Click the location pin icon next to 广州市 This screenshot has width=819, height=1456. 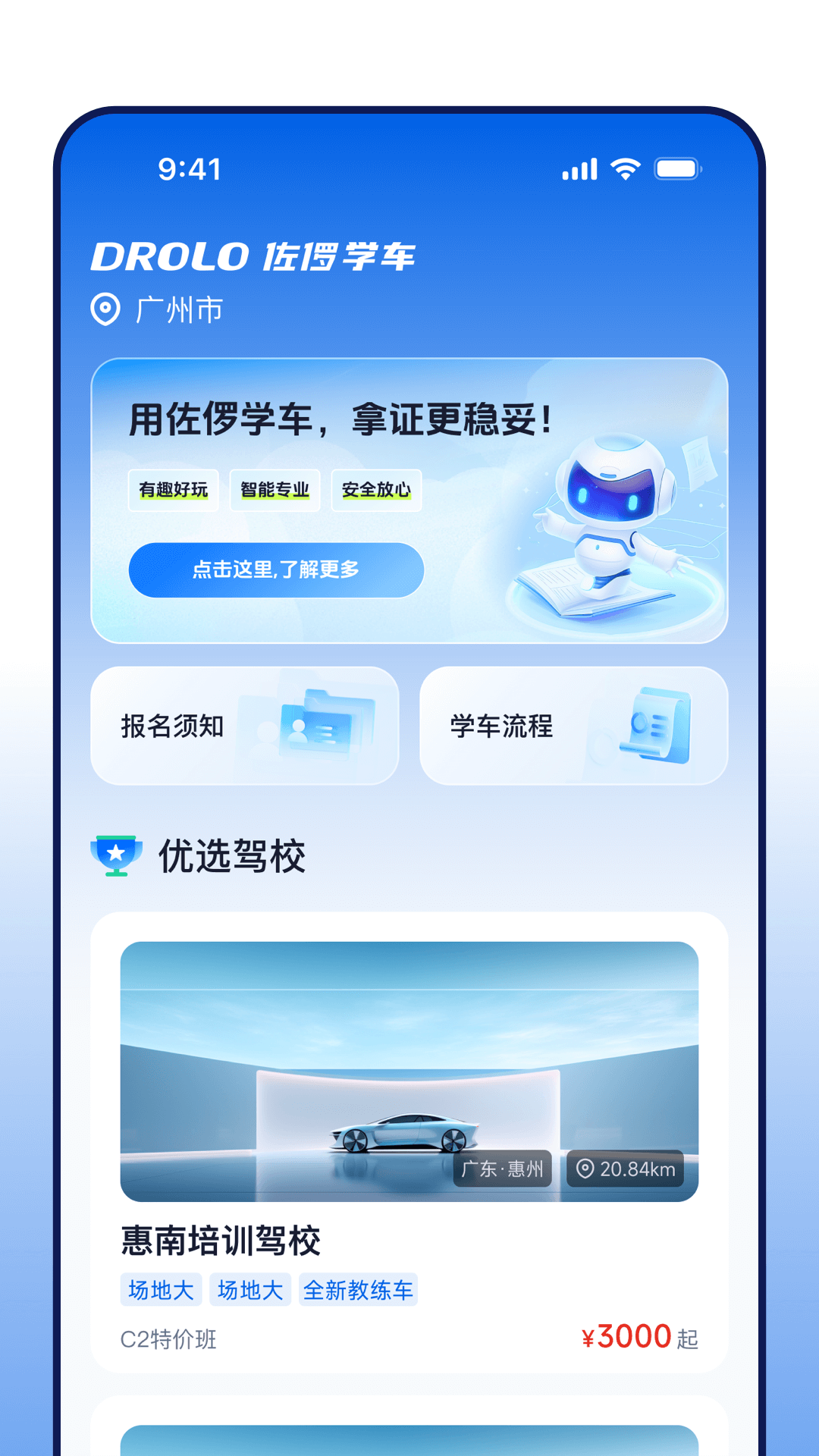point(105,308)
